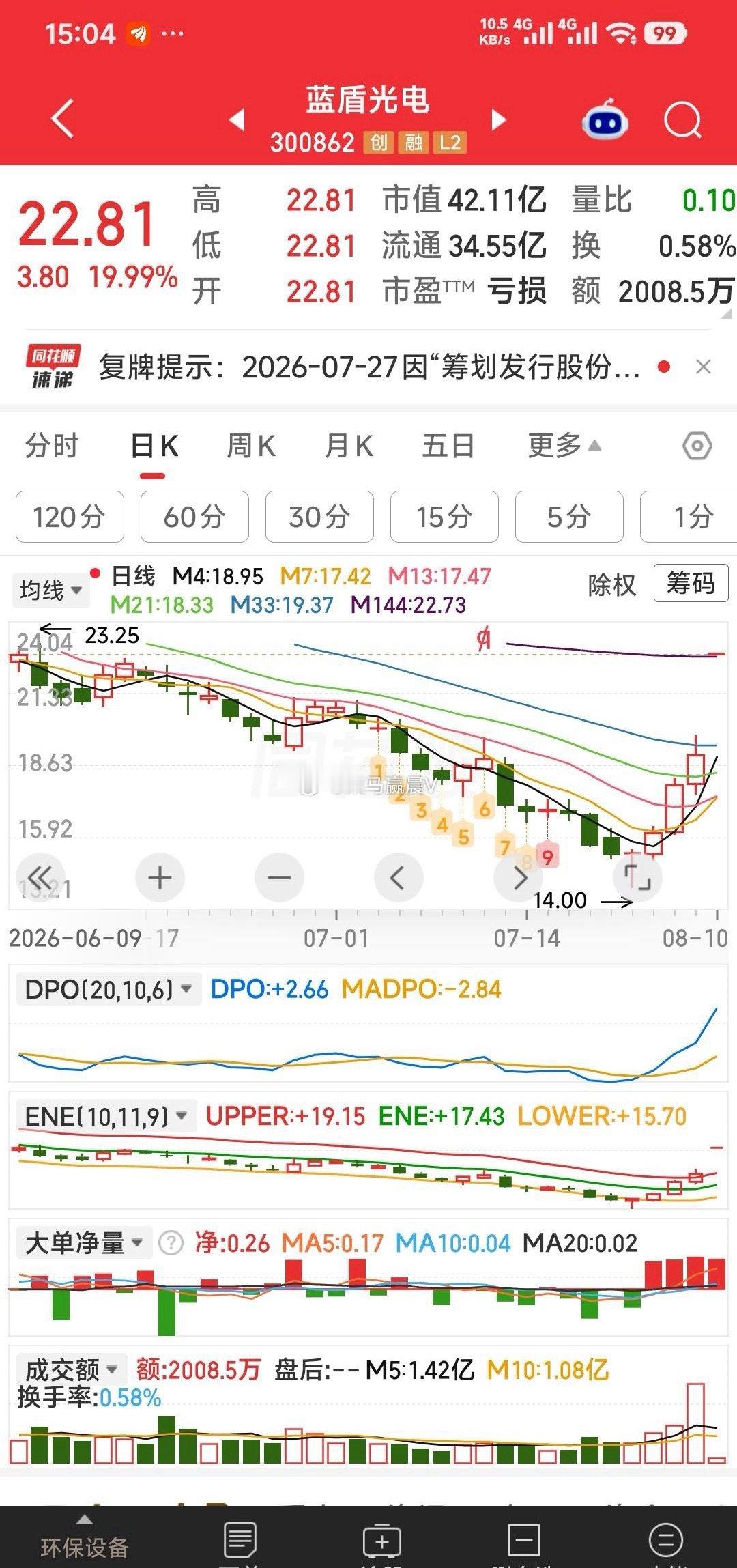Switch to the 五日 tab
The width and height of the screenshot is (737, 1568).
[448, 446]
